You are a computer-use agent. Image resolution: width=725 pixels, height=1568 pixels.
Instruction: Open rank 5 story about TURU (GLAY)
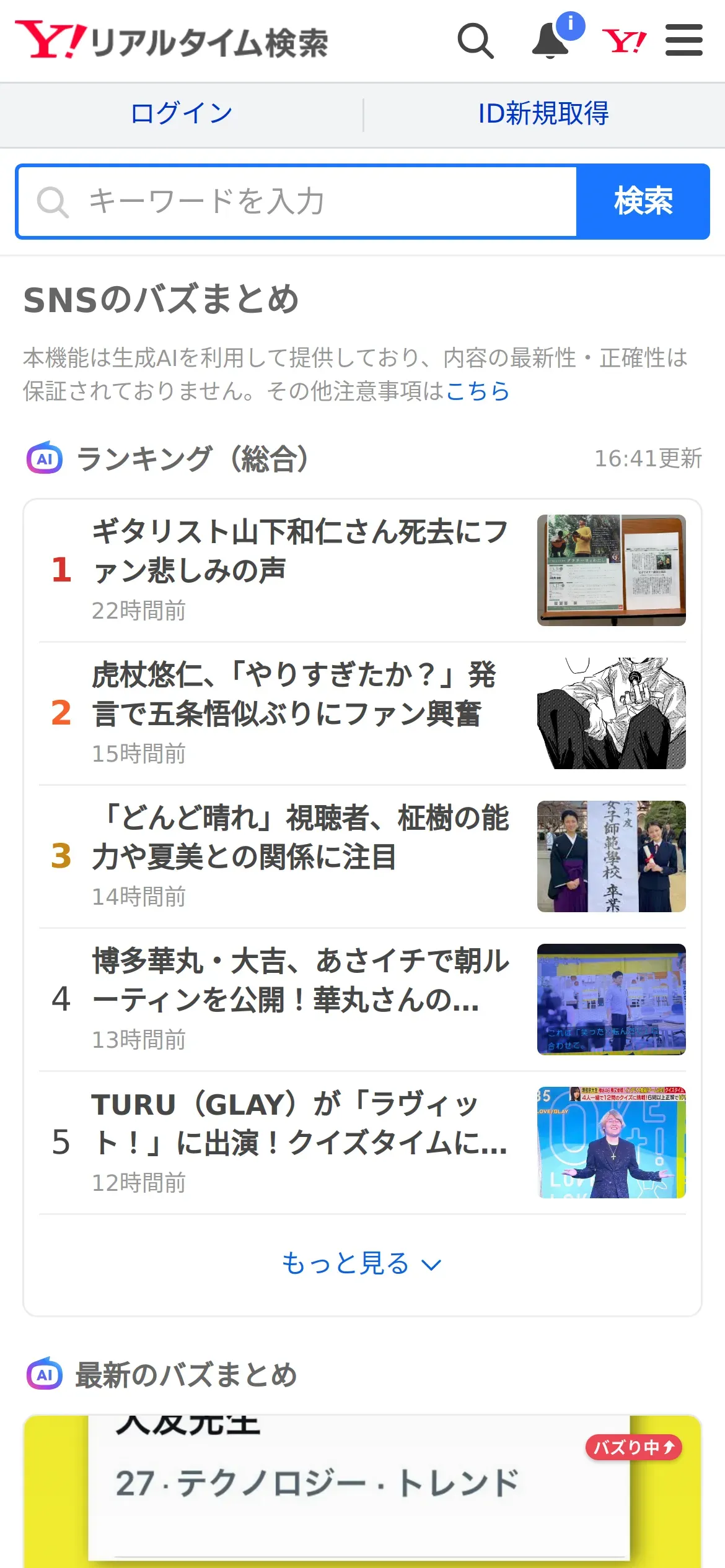[362, 1143]
